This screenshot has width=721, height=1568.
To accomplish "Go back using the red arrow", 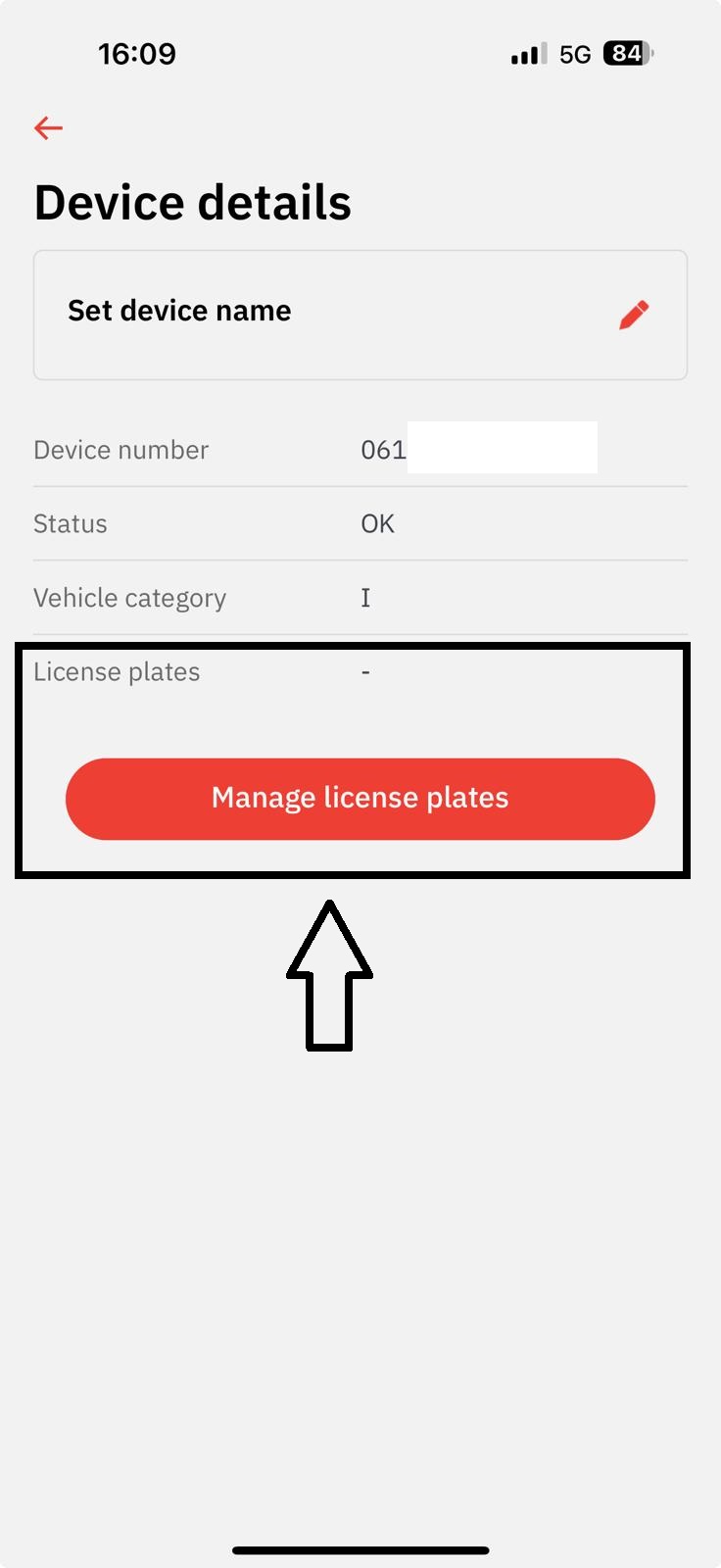I will click(x=48, y=127).
